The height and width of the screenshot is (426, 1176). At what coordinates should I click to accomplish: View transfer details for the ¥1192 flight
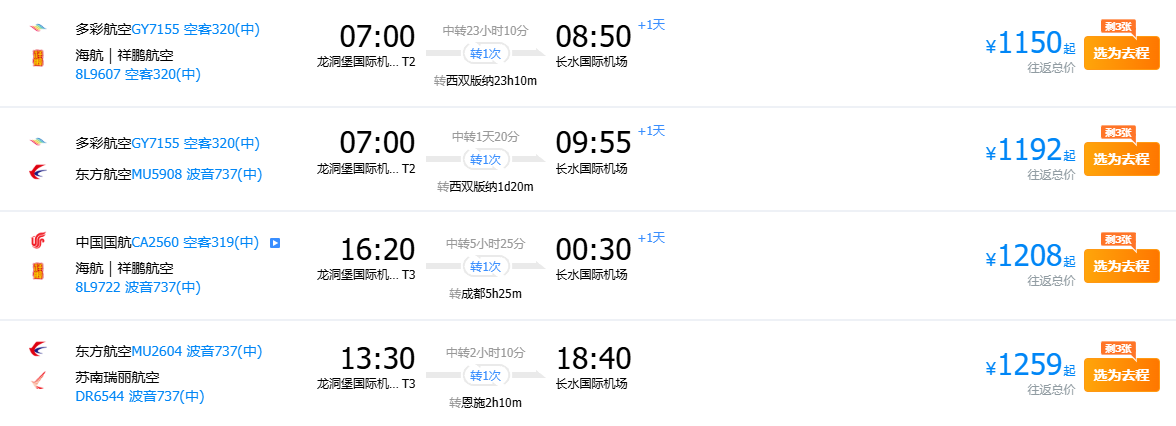[485, 159]
